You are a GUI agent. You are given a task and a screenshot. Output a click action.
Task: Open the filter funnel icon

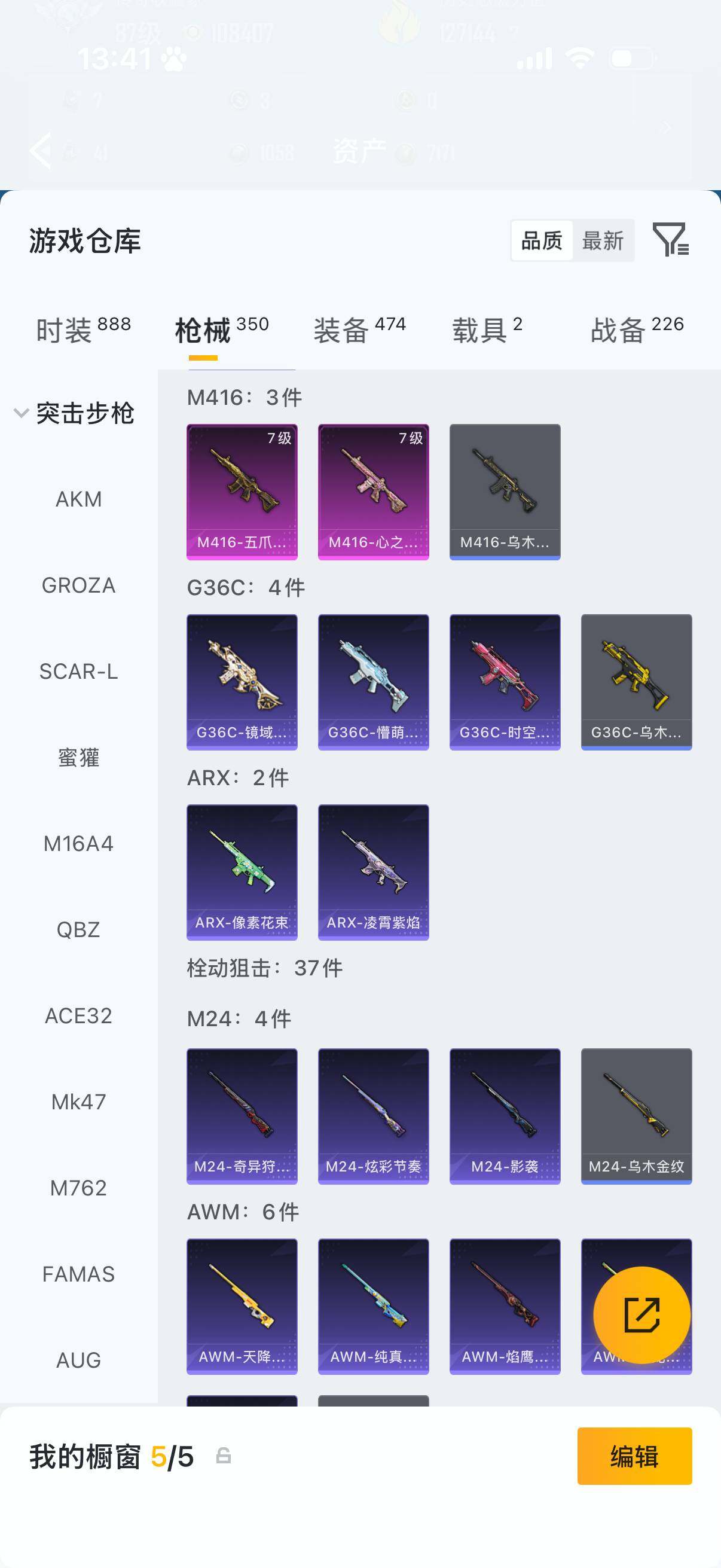[670, 240]
